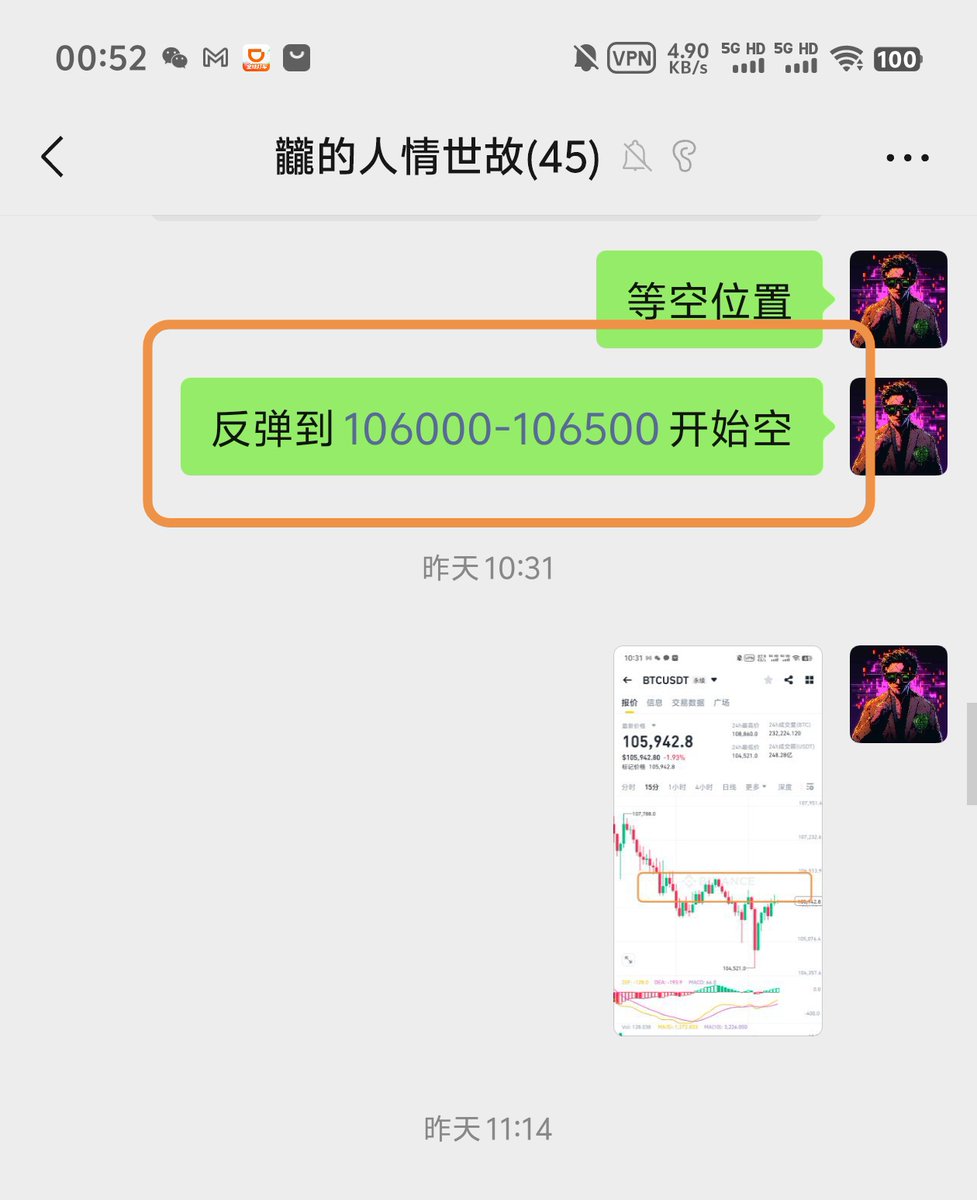Go back from the group chat
Screen dimensions: 977x1200
[x=53, y=157]
